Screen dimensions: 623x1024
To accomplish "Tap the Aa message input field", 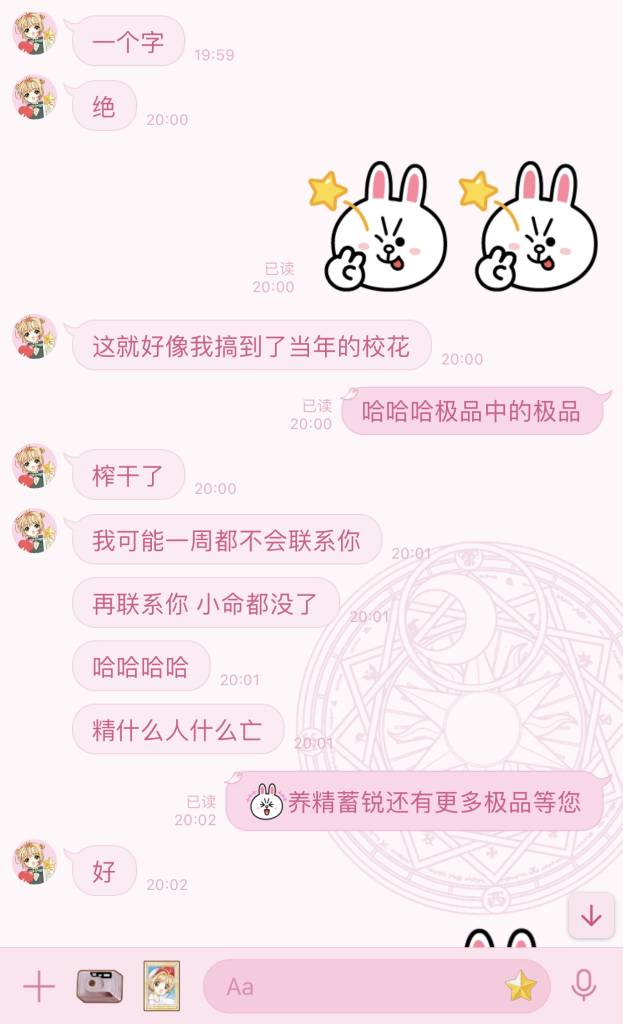I will (350, 987).
